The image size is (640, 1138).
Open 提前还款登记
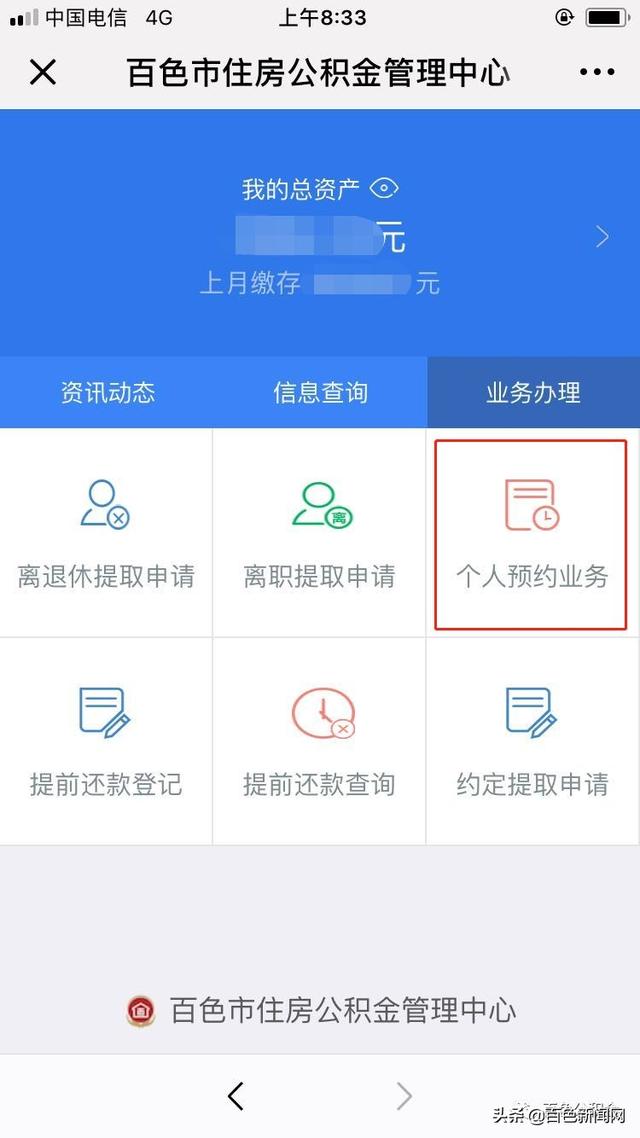pyautogui.click(x=106, y=742)
